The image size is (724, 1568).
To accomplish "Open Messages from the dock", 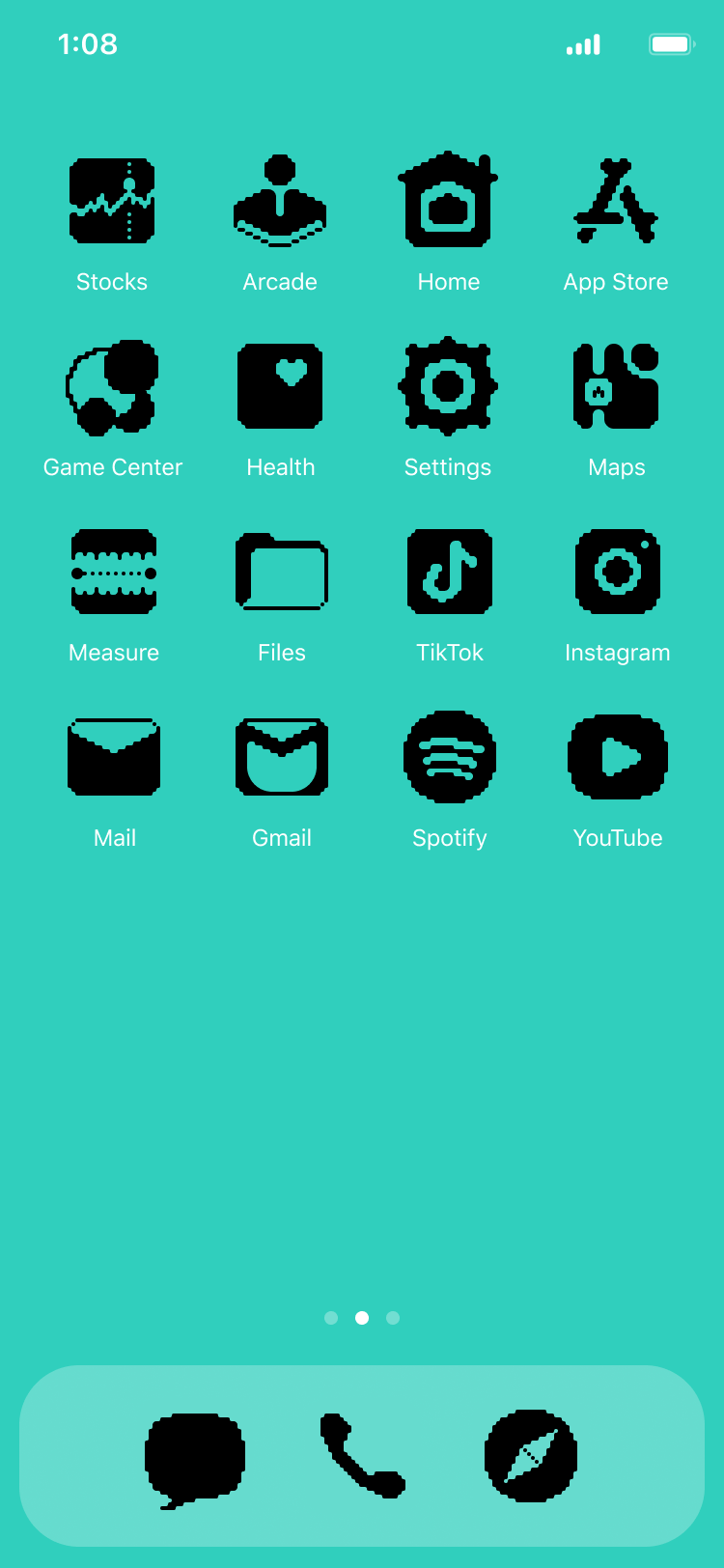I will (195, 1458).
